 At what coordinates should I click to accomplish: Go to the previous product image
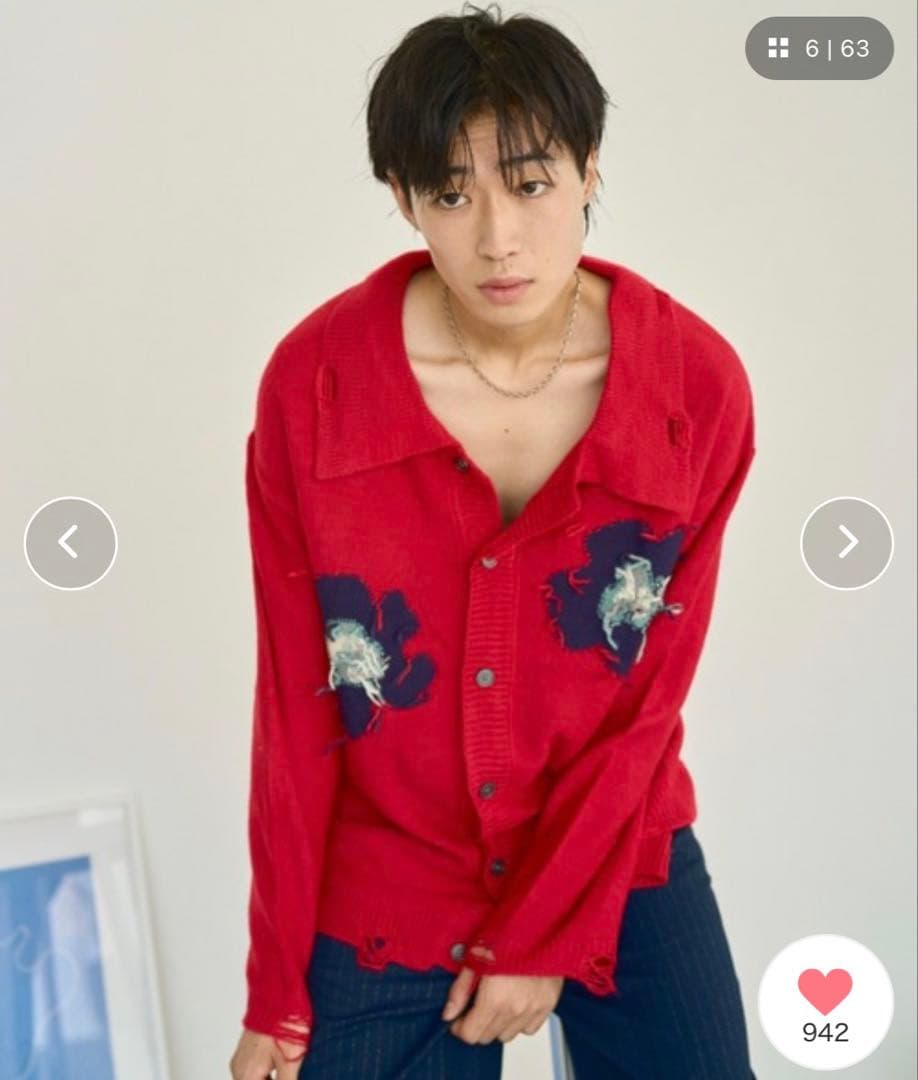70,543
